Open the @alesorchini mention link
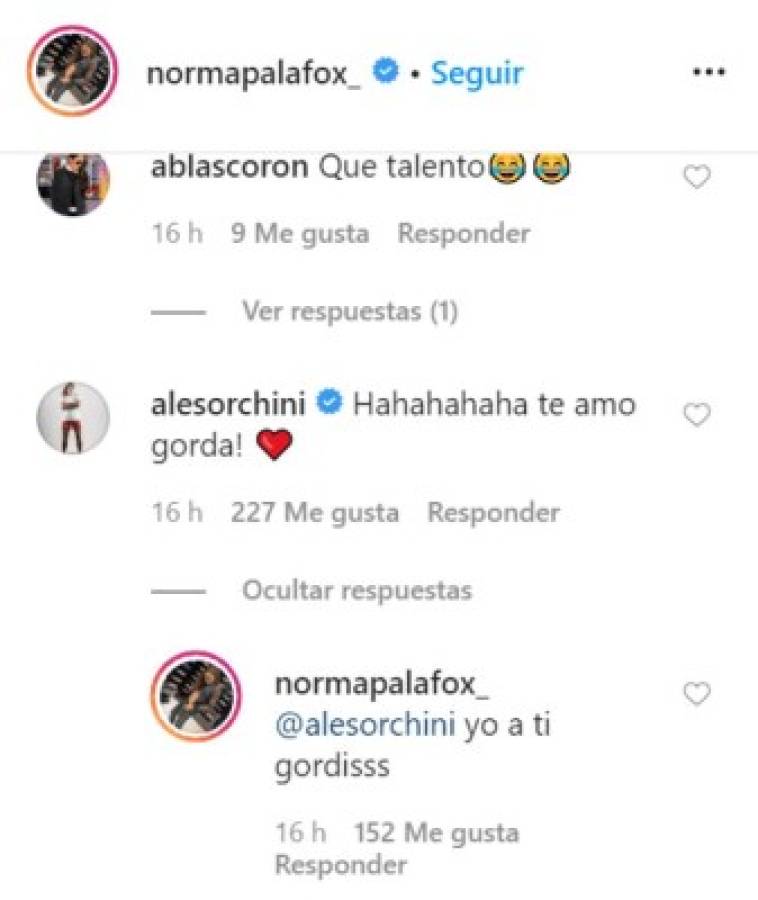The height and width of the screenshot is (900, 758). [x=365, y=727]
